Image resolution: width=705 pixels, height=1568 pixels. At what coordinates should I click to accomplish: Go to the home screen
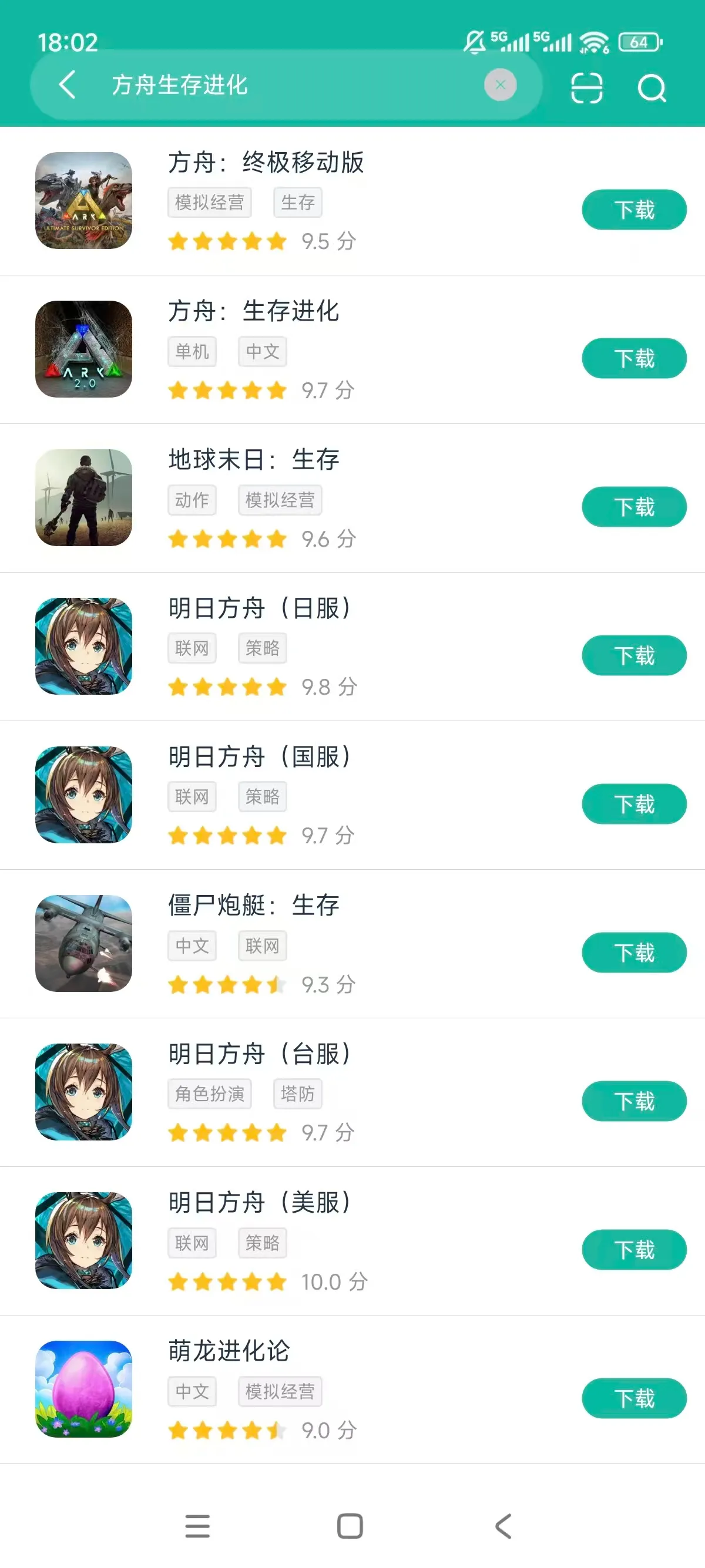(350, 1526)
